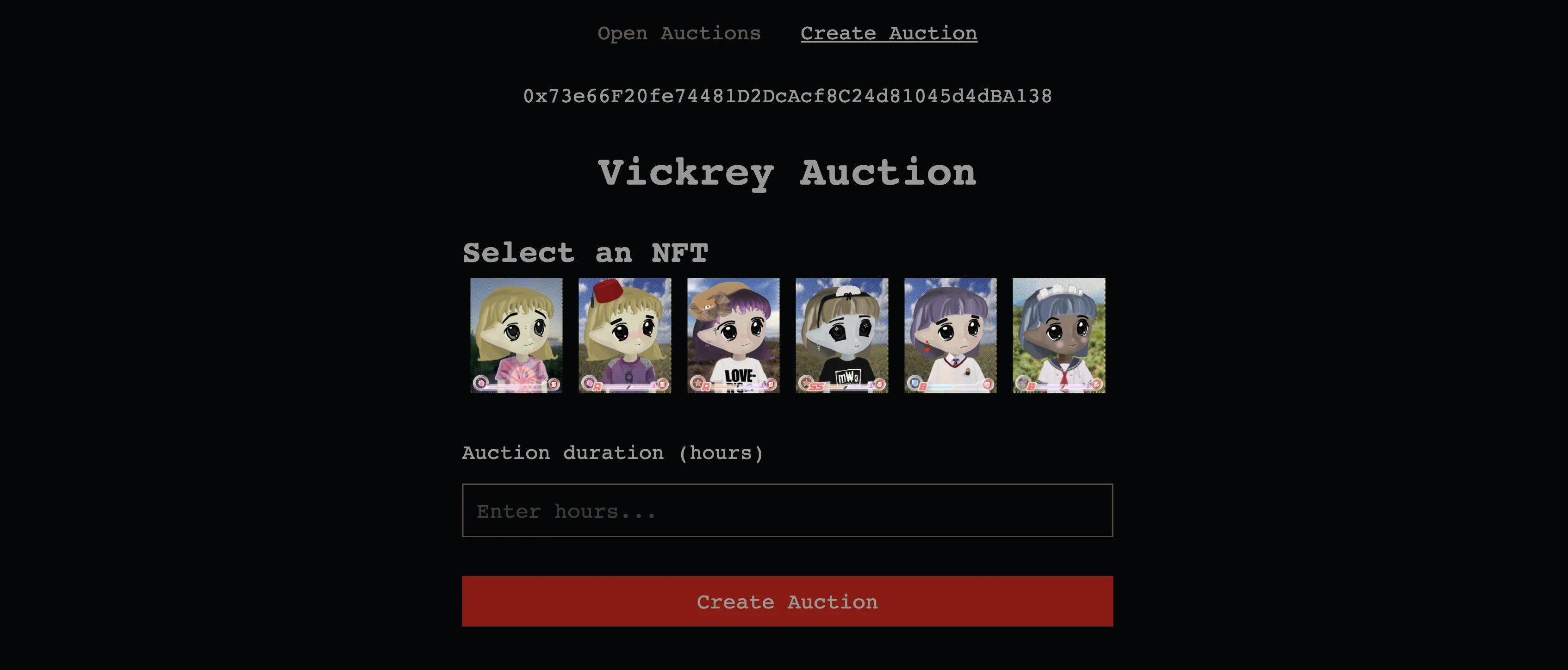
Task: Choose the NFT with LOVE shirt
Action: click(733, 335)
